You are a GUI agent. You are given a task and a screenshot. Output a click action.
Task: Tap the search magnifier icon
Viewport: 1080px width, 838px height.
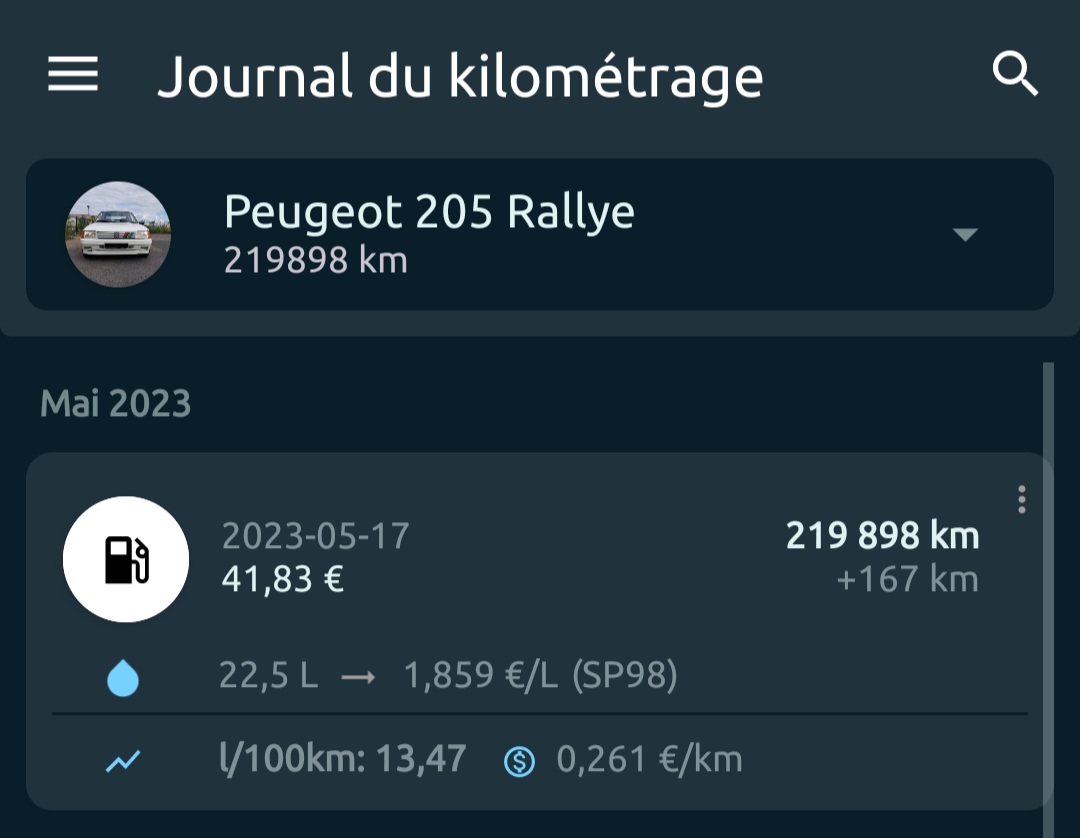pyautogui.click(x=1015, y=75)
